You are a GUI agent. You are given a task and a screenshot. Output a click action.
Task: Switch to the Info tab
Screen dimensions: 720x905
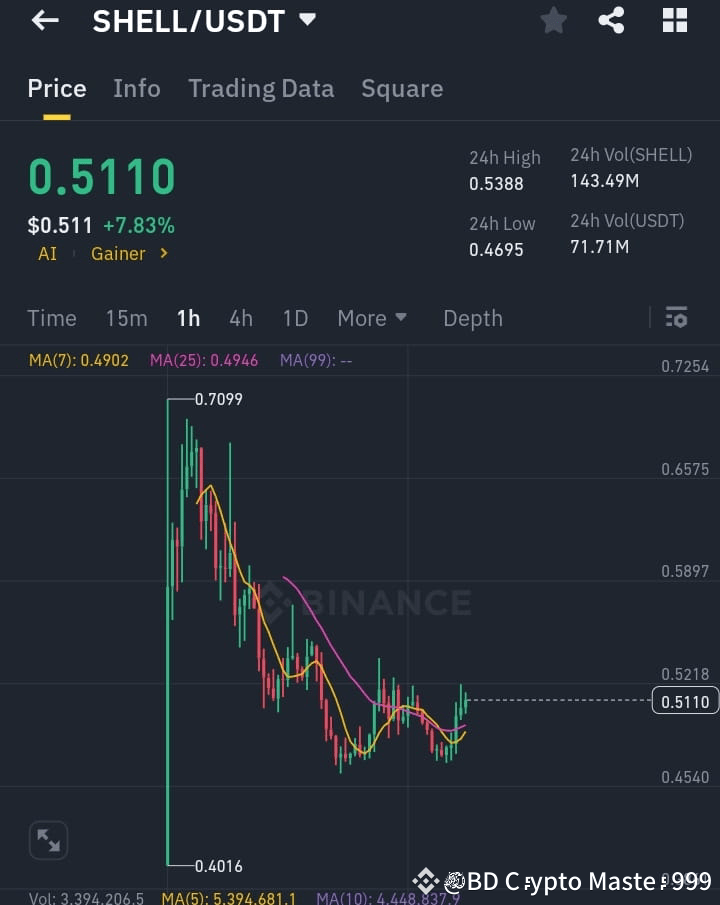point(136,88)
